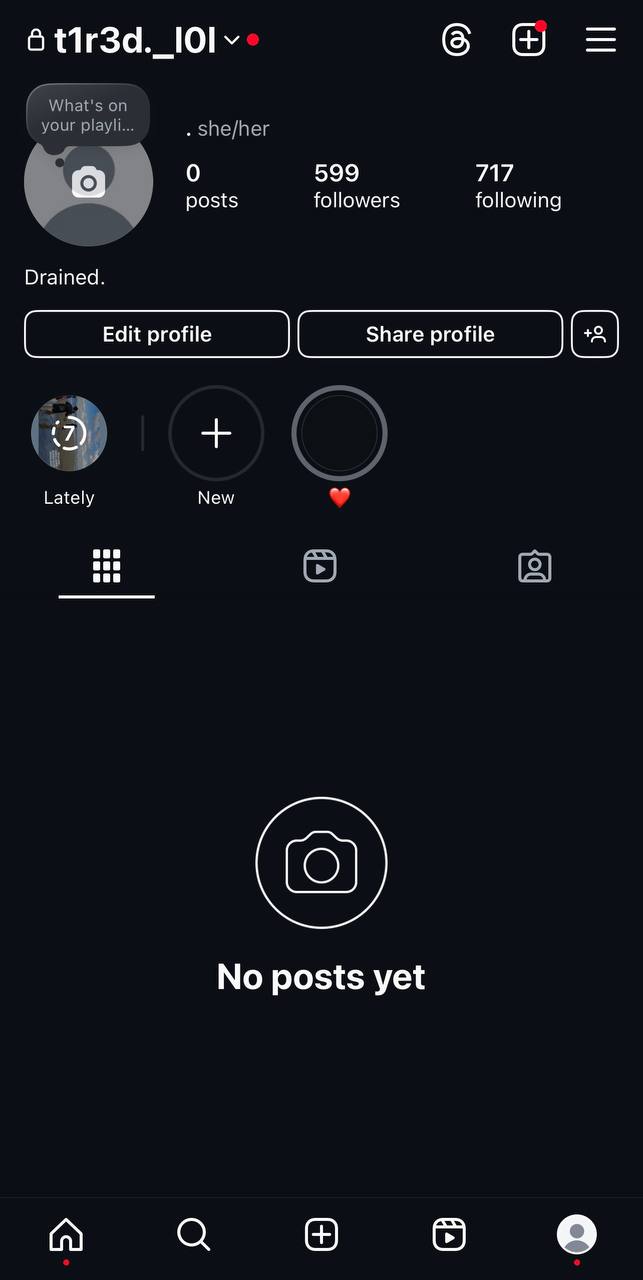Tap Edit profile button
Viewport: 643px width, 1280px height.
157,334
